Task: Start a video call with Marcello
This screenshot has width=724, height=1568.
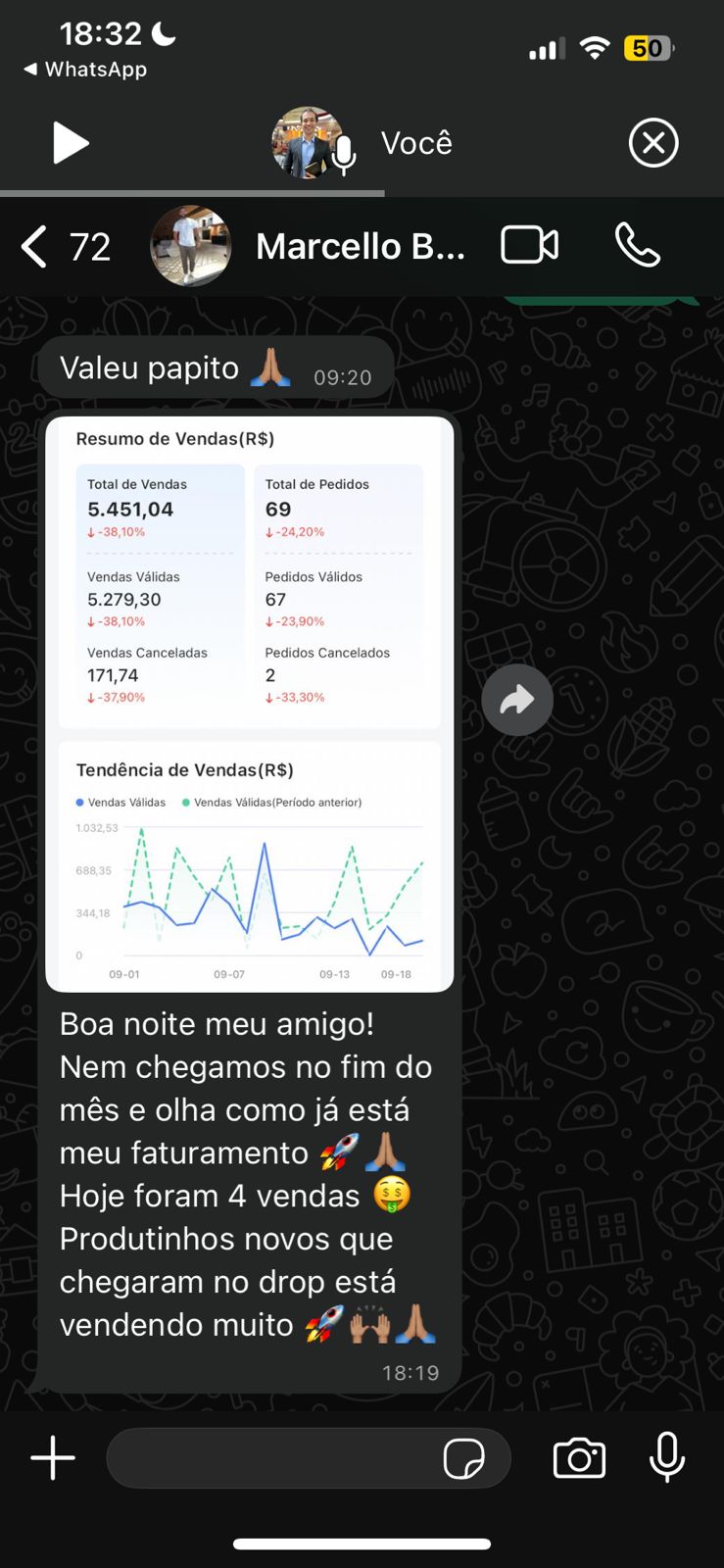Action: (x=530, y=246)
